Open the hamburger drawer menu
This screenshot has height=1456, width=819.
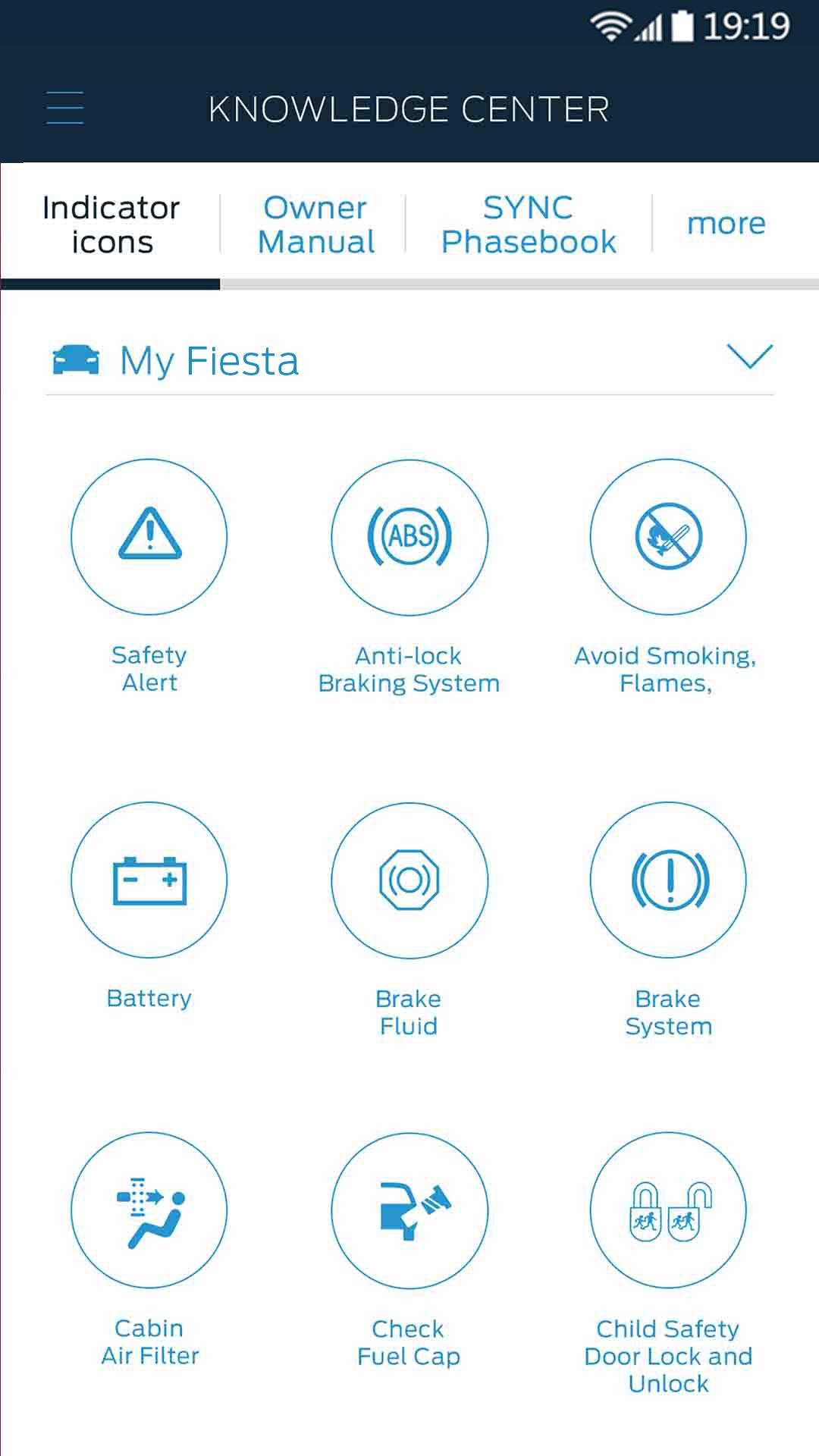point(65,108)
